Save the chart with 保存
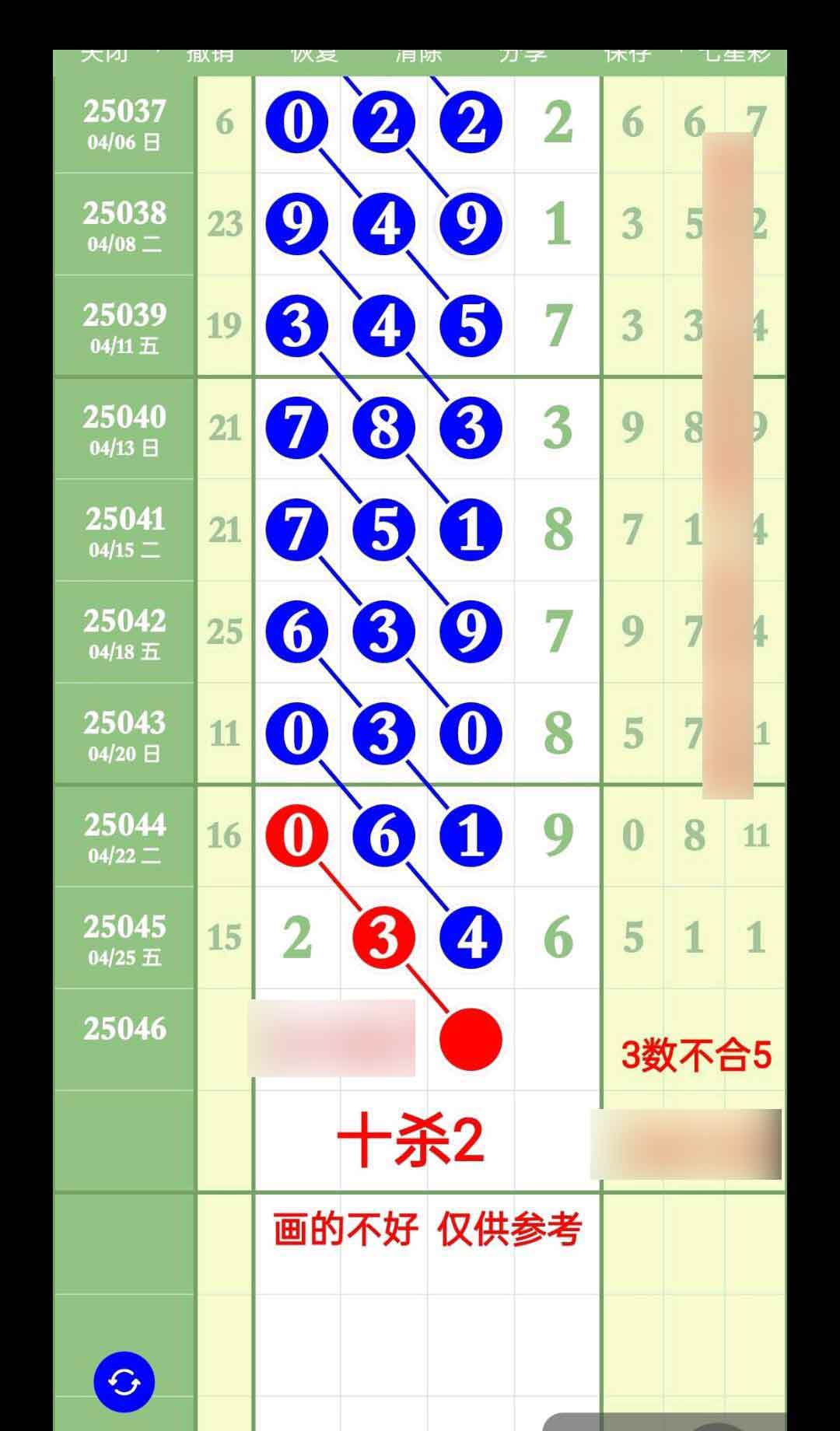The width and height of the screenshot is (840, 1431). tap(627, 58)
